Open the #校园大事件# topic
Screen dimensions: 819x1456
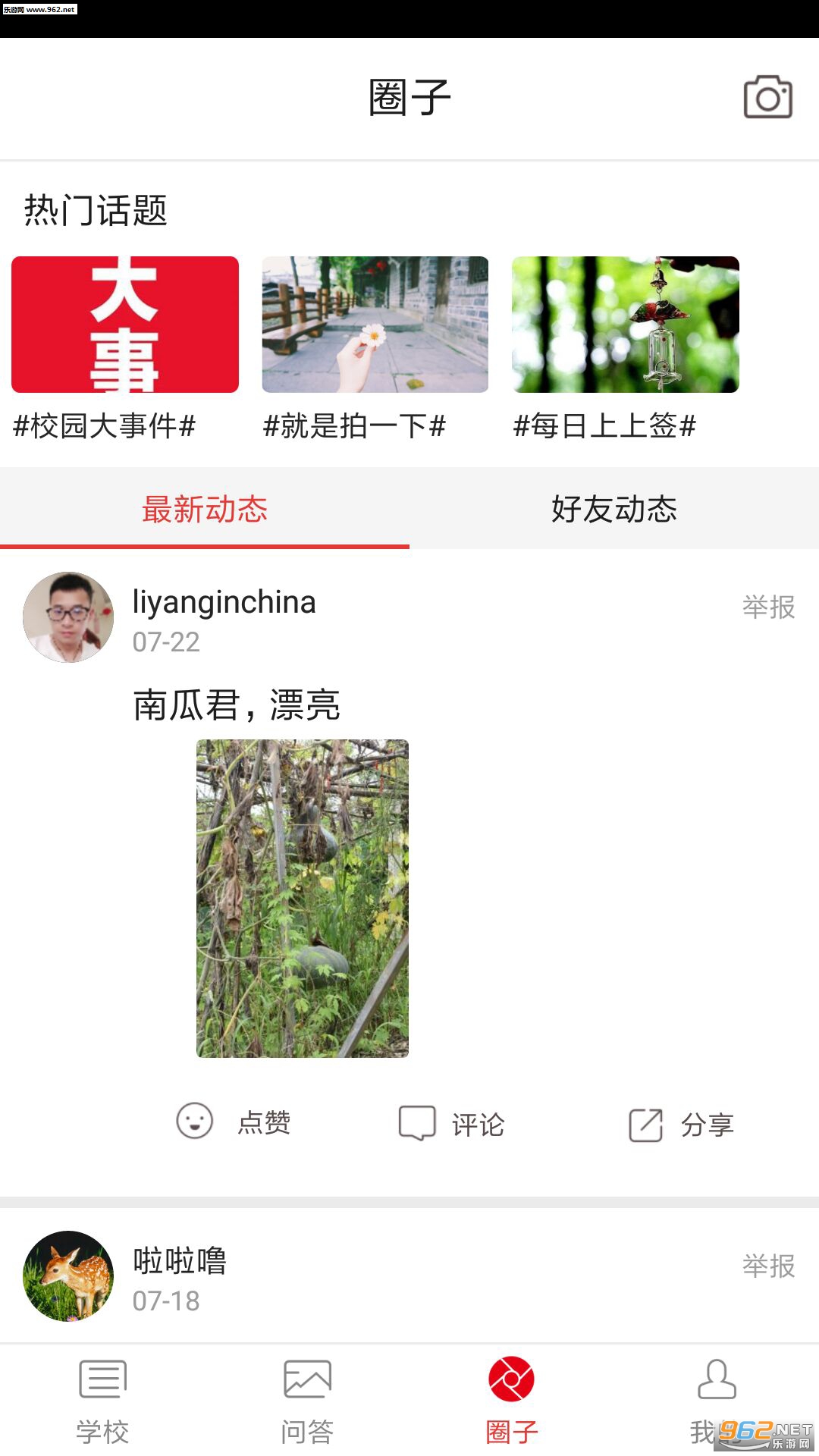click(125, 325)
